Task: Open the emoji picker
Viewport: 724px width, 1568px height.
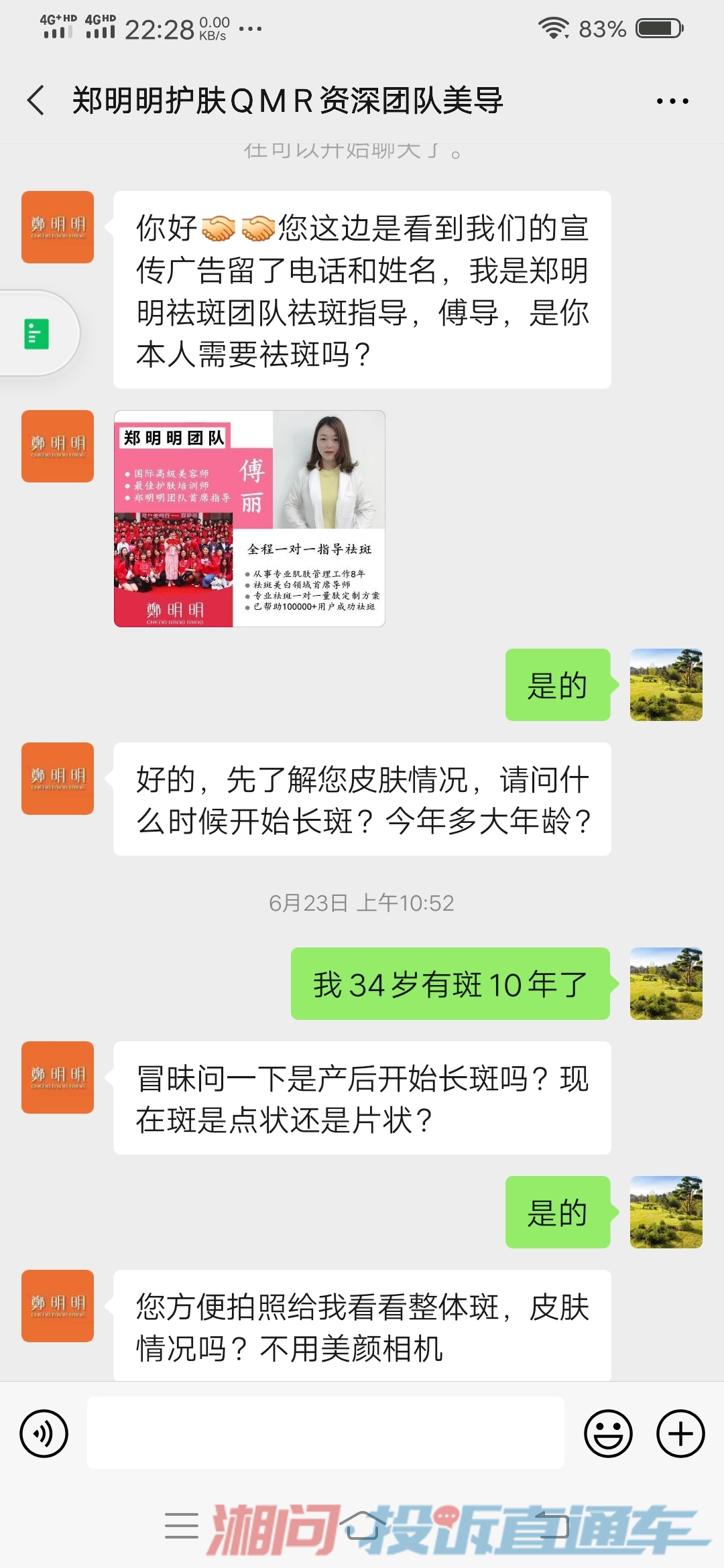Action: click(x=608, y=1433)
